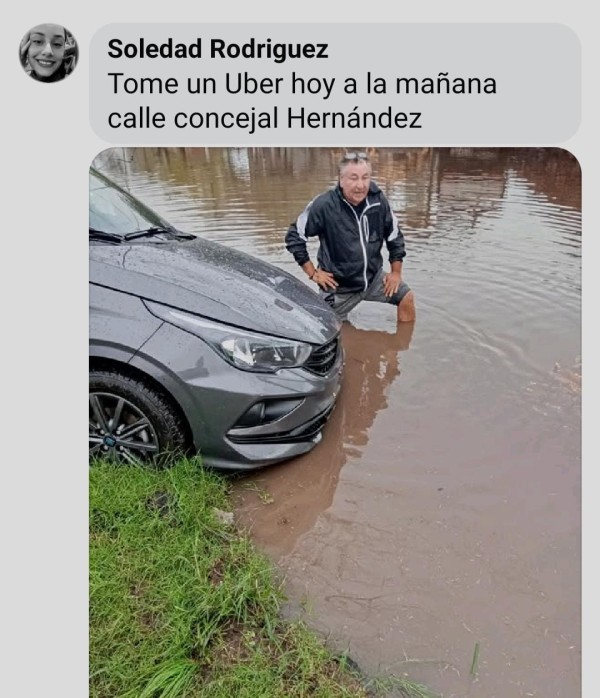Open the flooded car photo in the comment
The height and width of the screenshot is (698, 600).
(x=335, y=420)
